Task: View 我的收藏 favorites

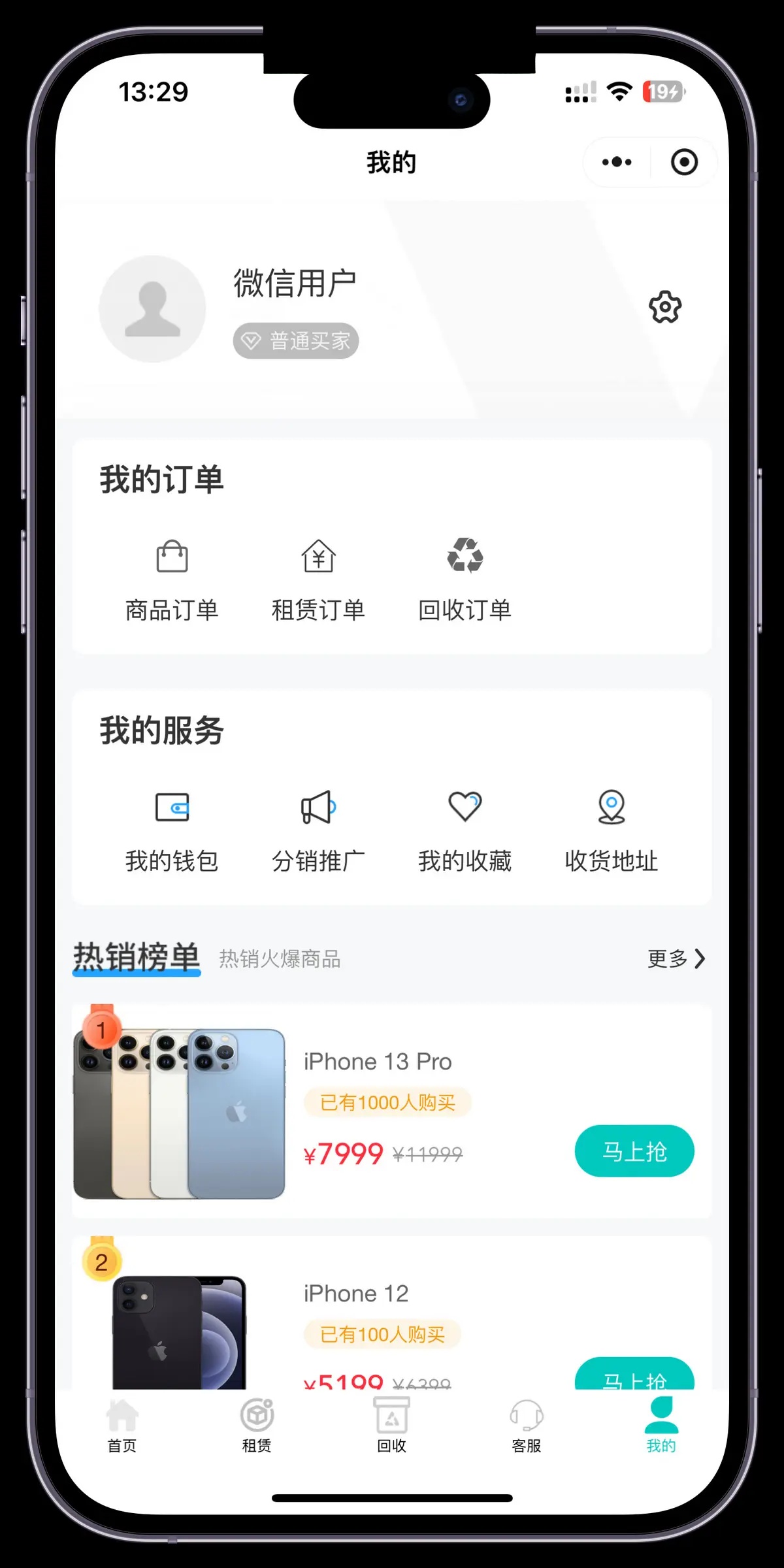Action: pyautogui.click(x=465, y=830)
